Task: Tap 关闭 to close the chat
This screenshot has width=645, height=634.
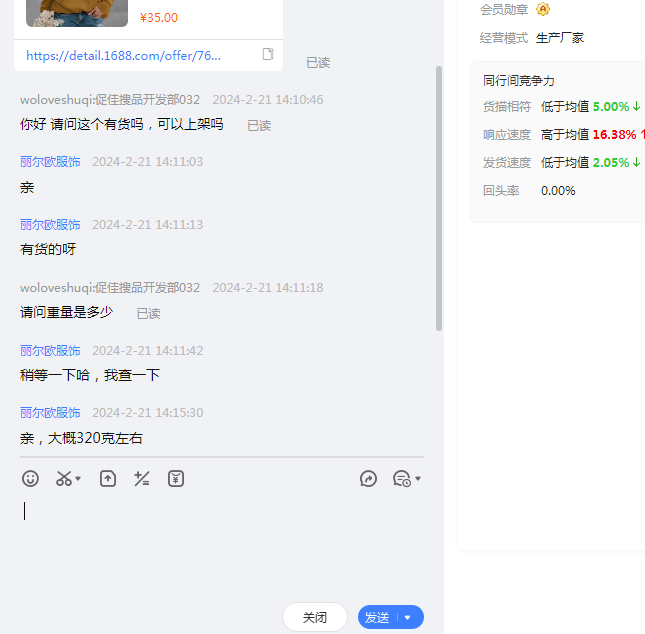Action: pyautogui.click(x=315, y=617)
